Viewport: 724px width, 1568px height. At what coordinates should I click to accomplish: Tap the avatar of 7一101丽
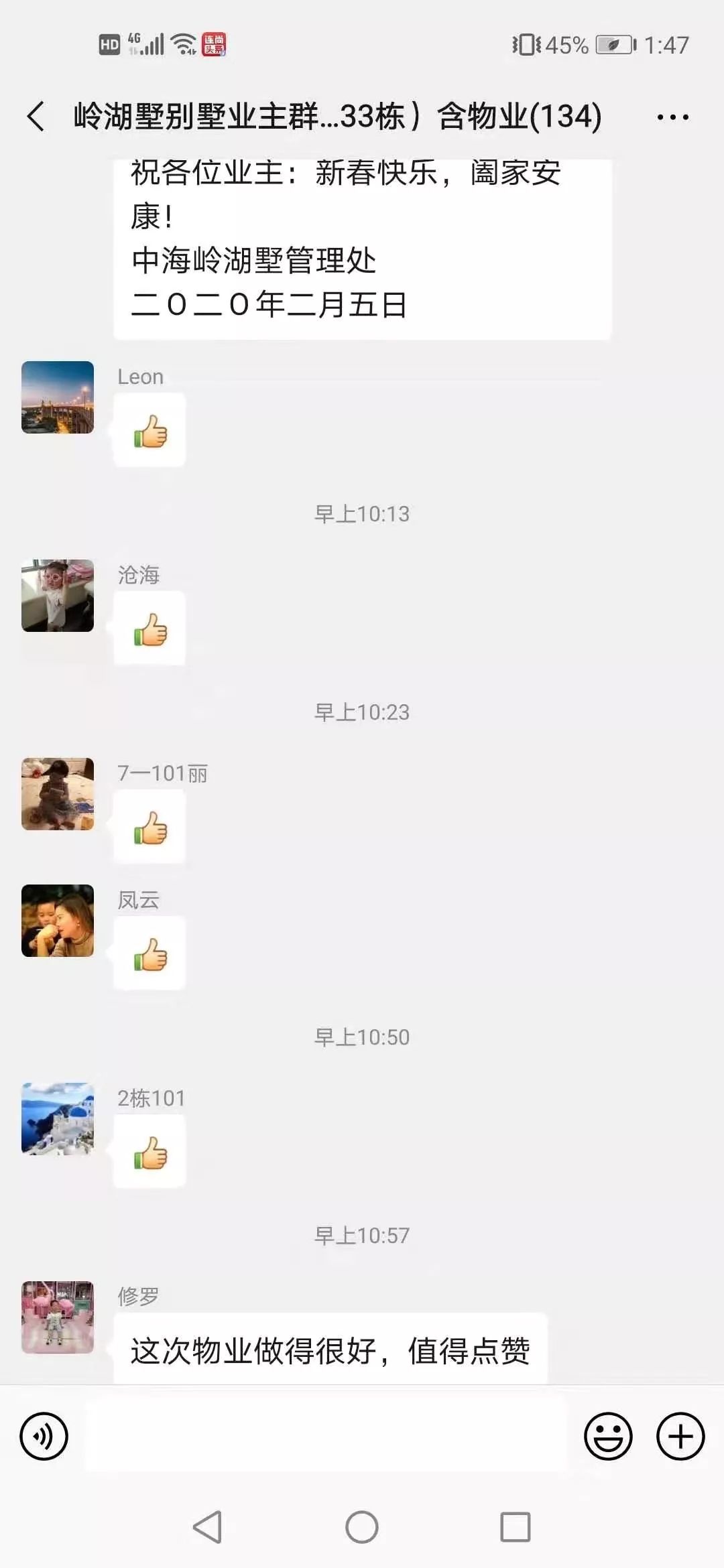tap(58, 794)
